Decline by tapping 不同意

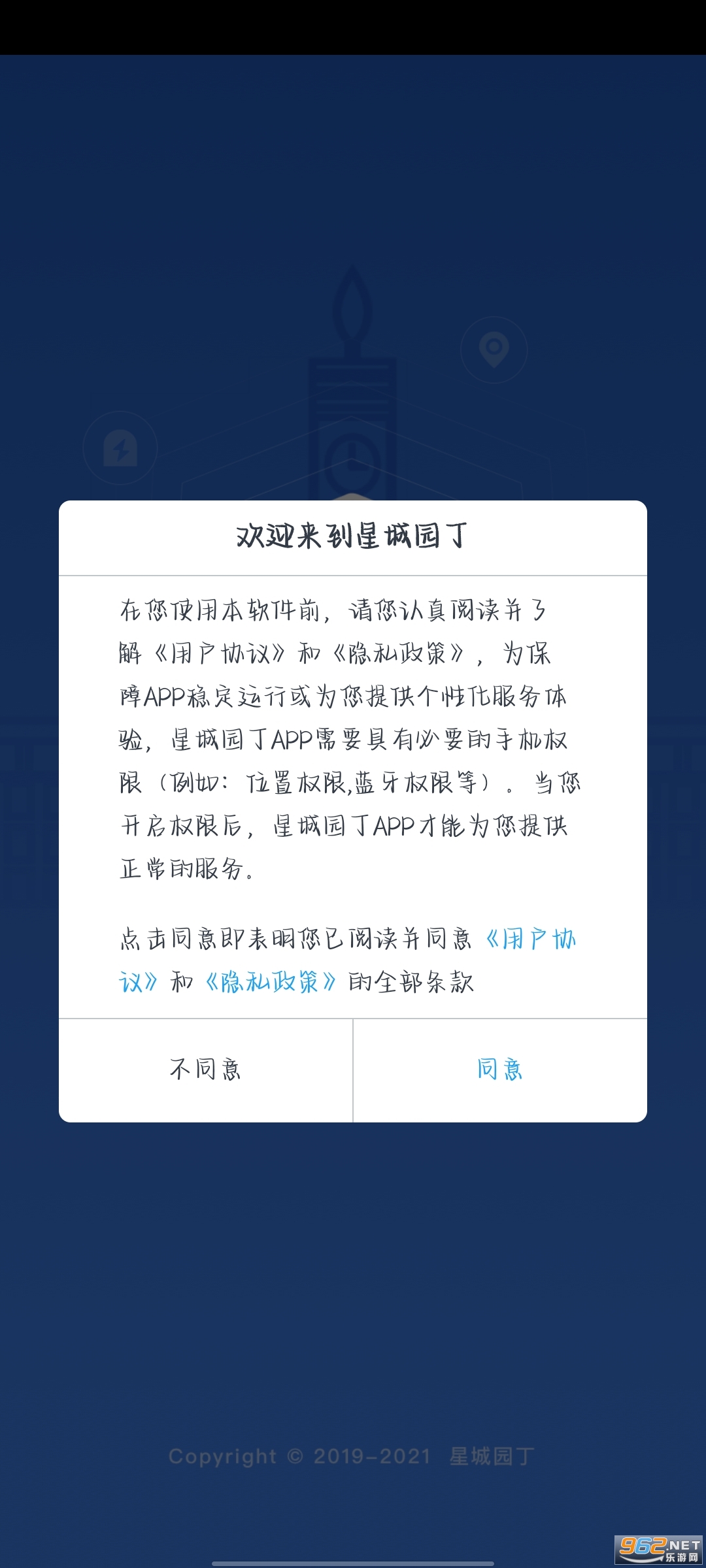(205, 1070)
